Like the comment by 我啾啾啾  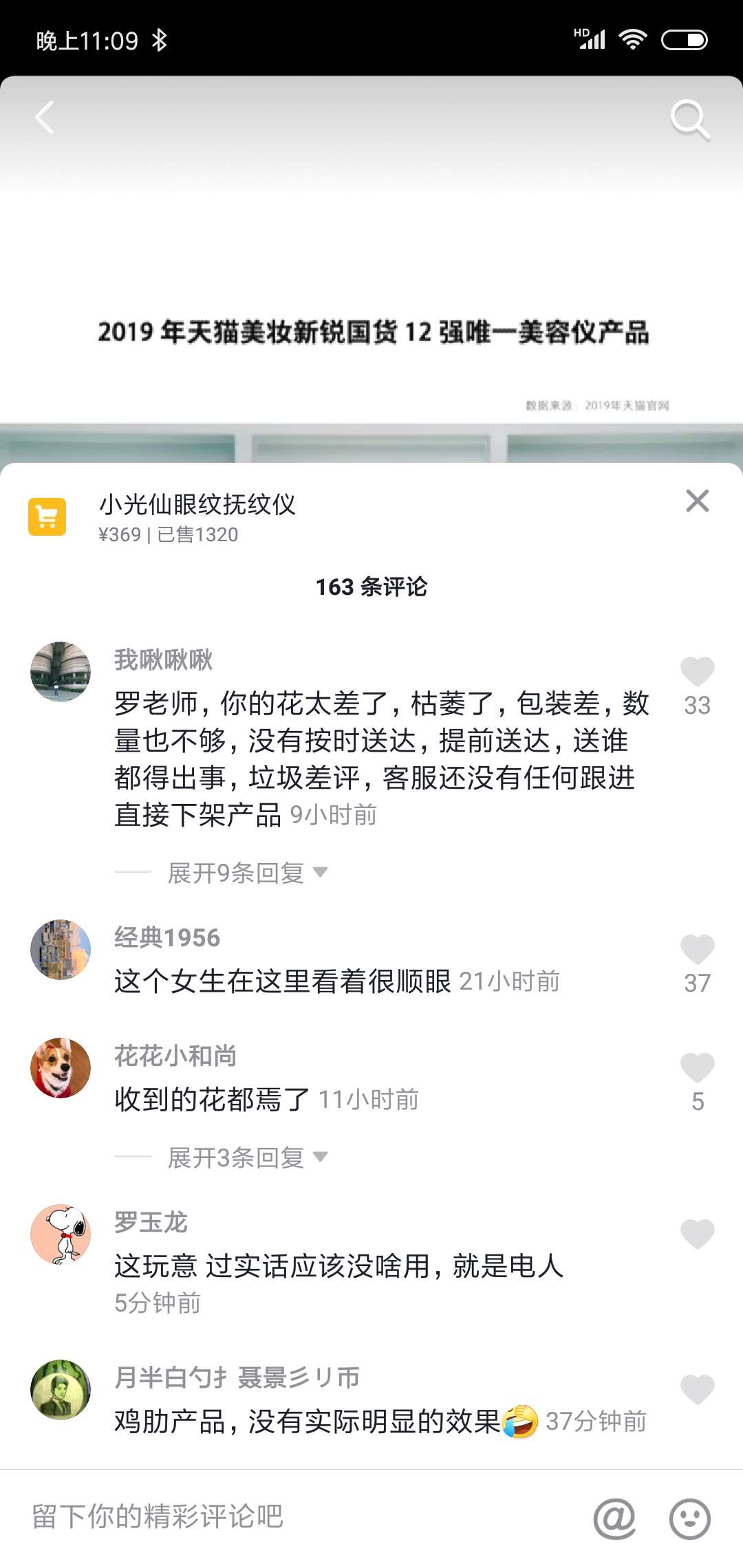pos(697,671)
